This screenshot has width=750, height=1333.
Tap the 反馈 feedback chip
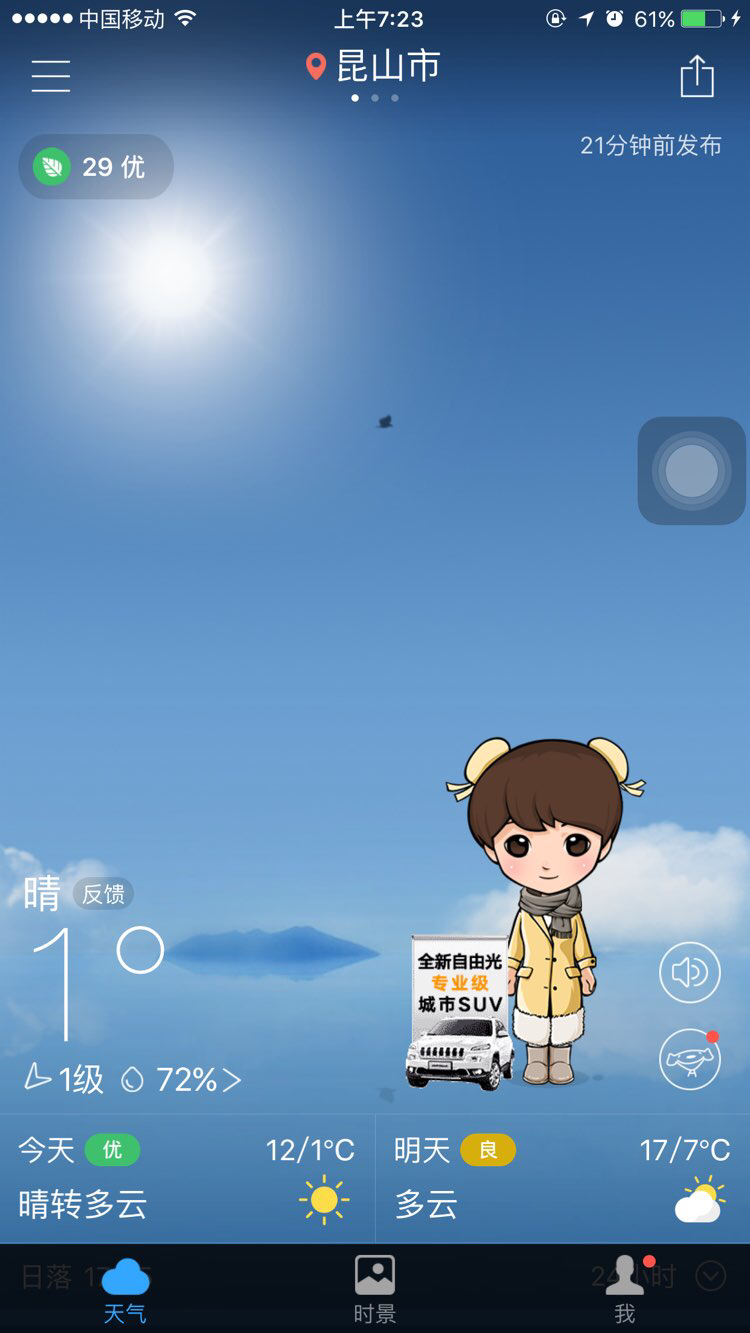click(103, 894)
